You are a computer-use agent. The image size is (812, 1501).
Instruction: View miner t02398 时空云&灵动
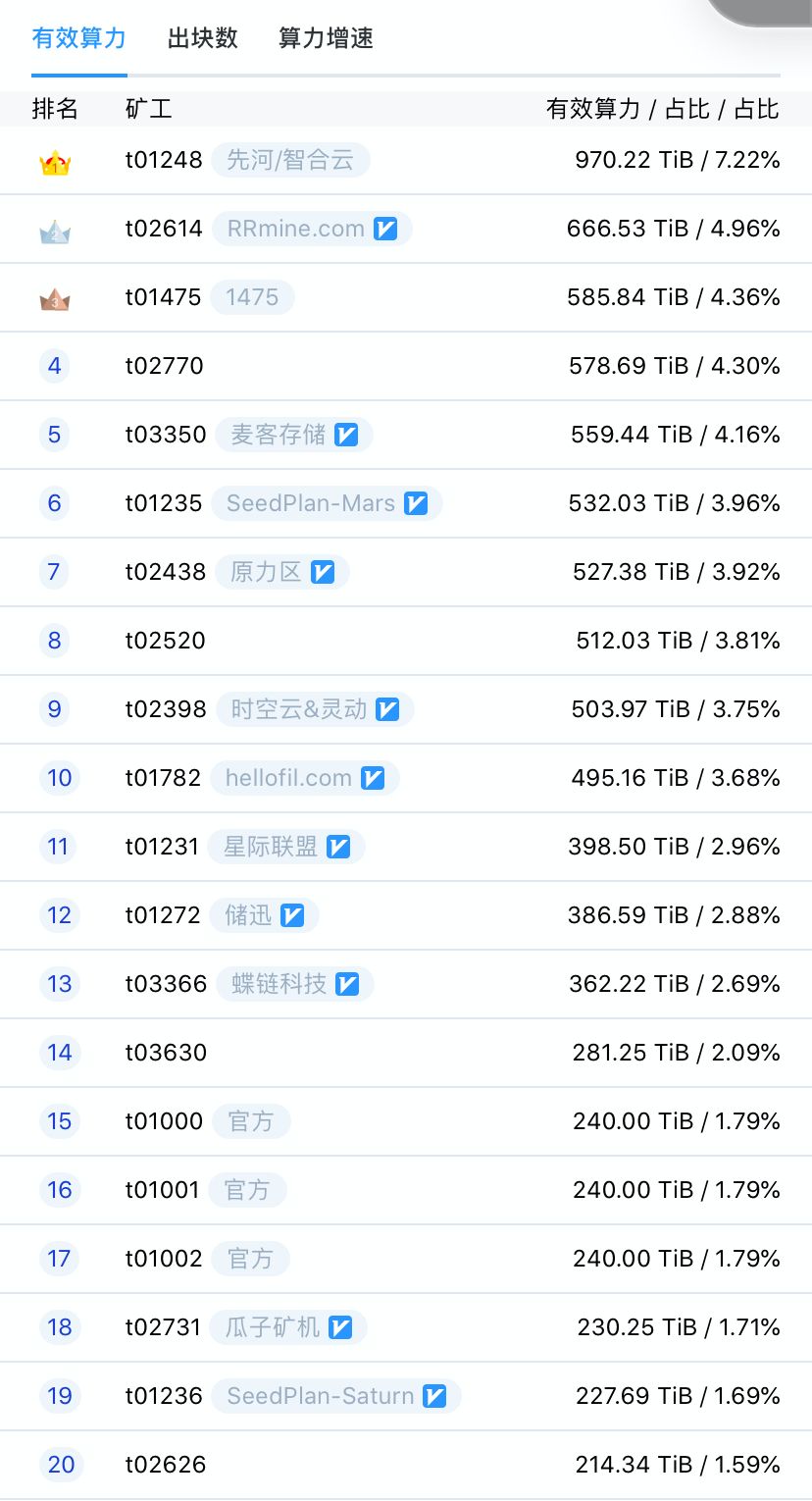(406, 709)
